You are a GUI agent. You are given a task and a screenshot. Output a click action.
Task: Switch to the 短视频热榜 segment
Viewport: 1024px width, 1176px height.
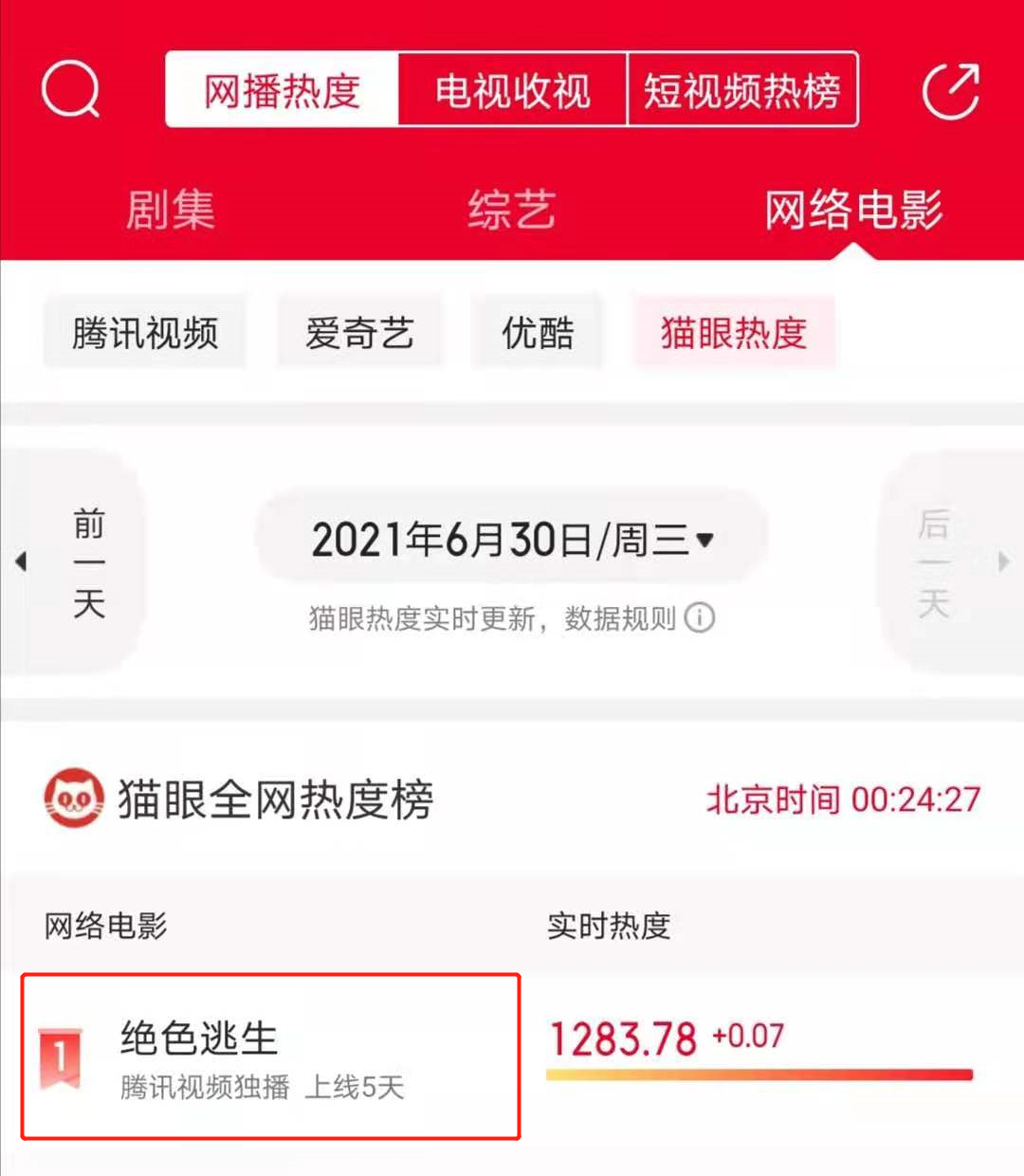(x=742, y=90)
